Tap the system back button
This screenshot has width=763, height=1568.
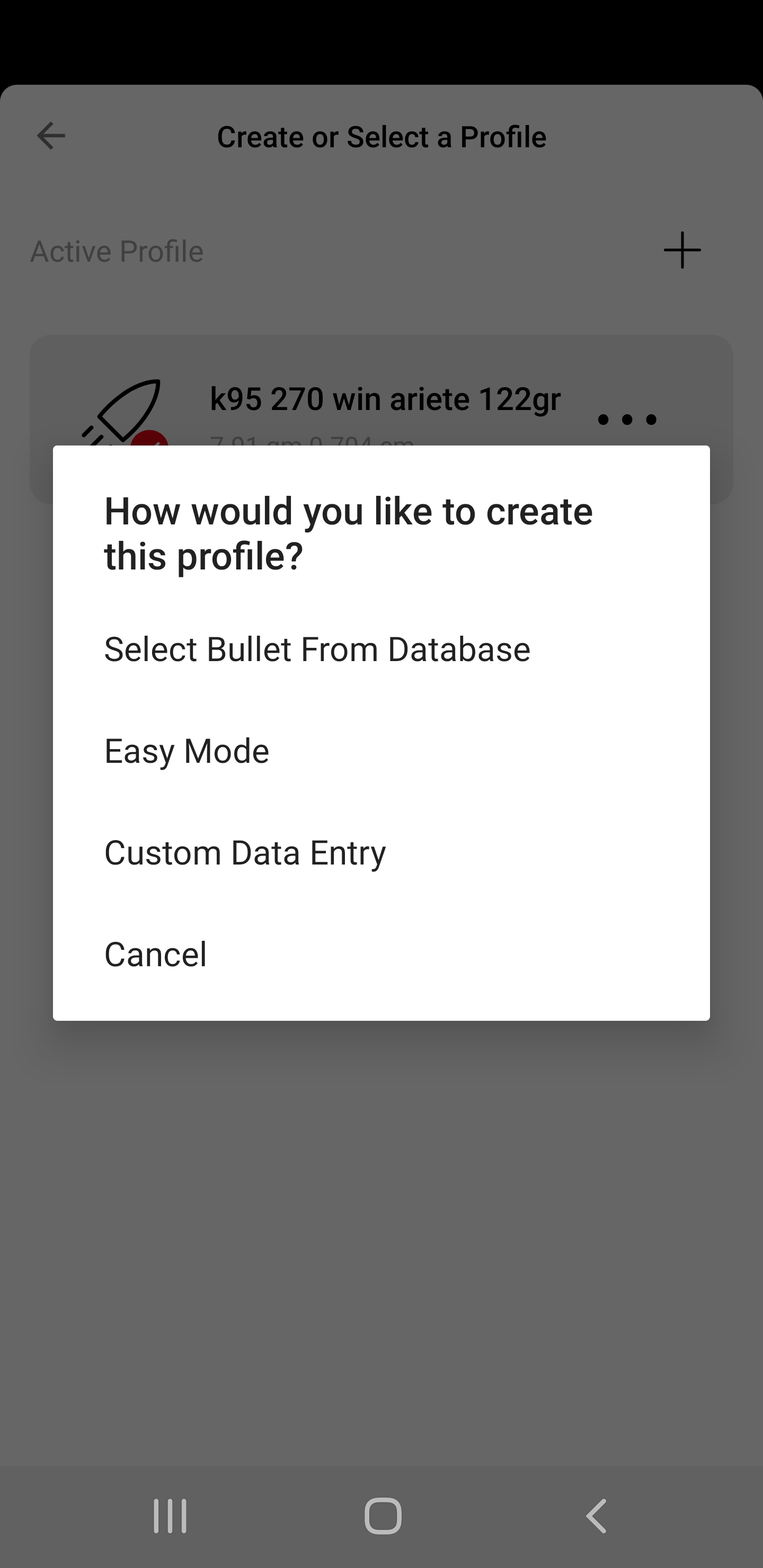pos(596,1516)
